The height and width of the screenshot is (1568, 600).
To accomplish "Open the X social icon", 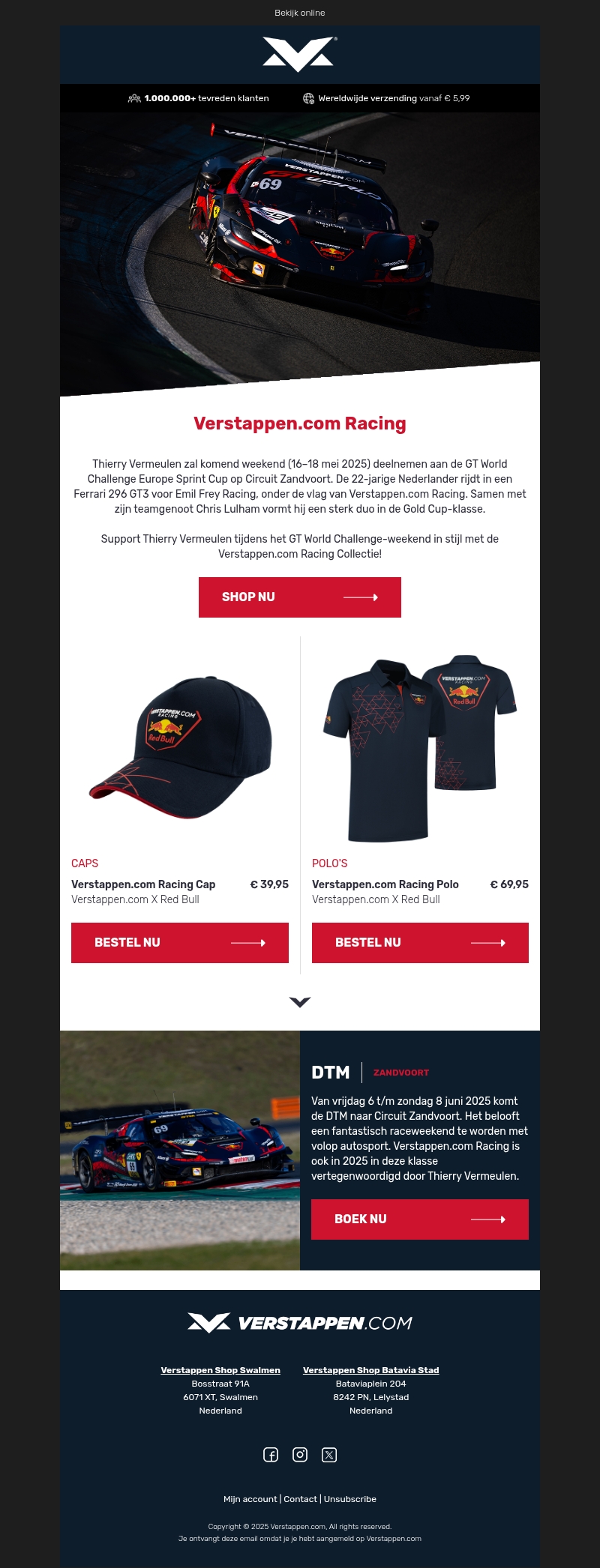I will (x=329, y=1455).
